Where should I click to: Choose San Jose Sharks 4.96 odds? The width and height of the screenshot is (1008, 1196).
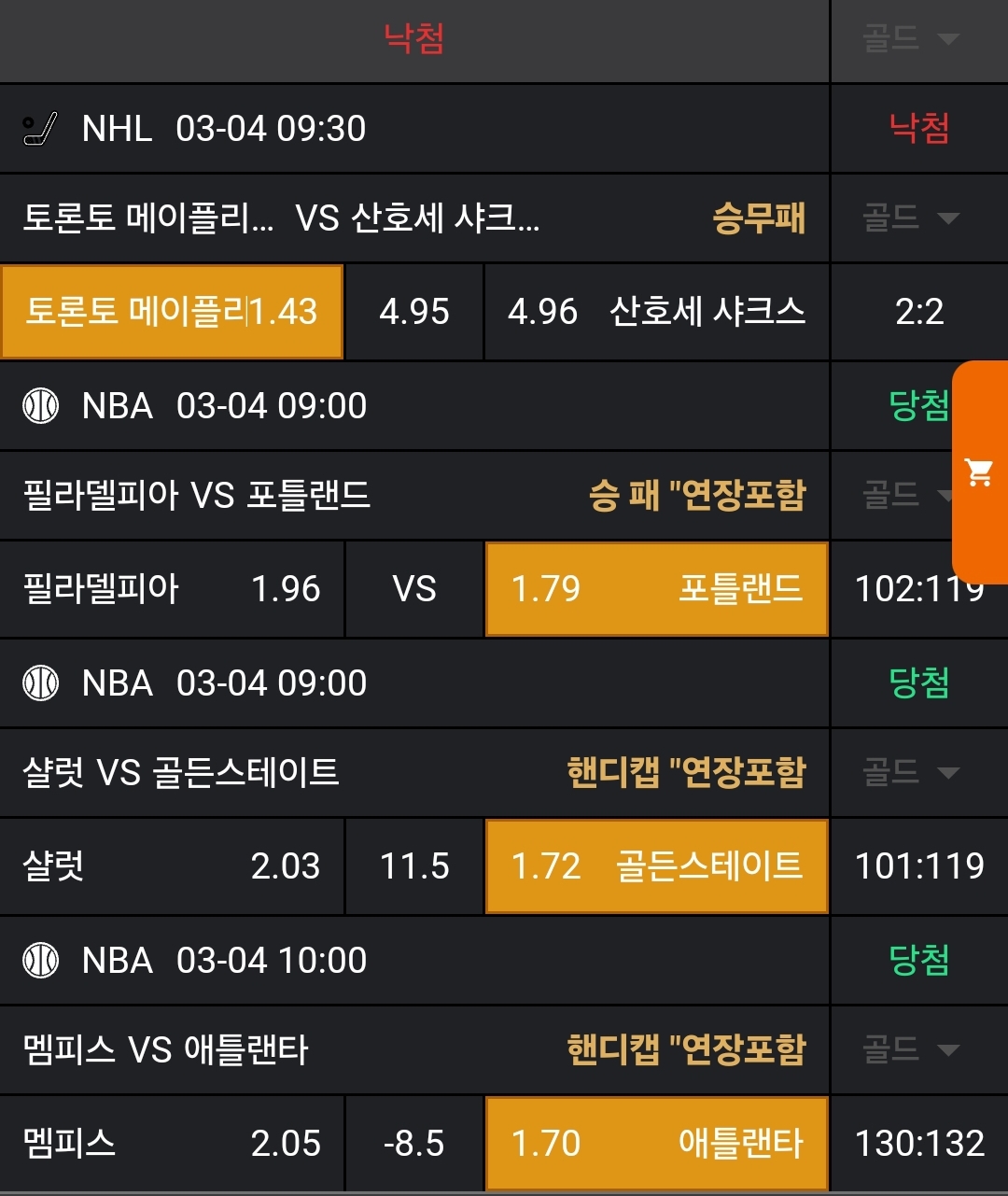tap(656, 312)
